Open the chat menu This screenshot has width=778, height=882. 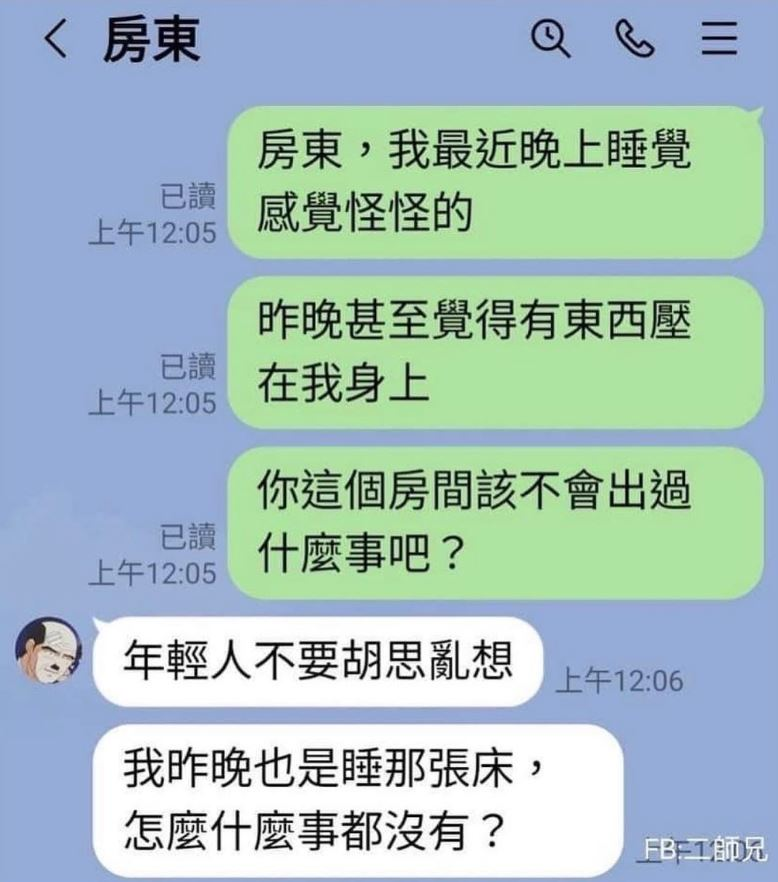(x=718, y=39)
